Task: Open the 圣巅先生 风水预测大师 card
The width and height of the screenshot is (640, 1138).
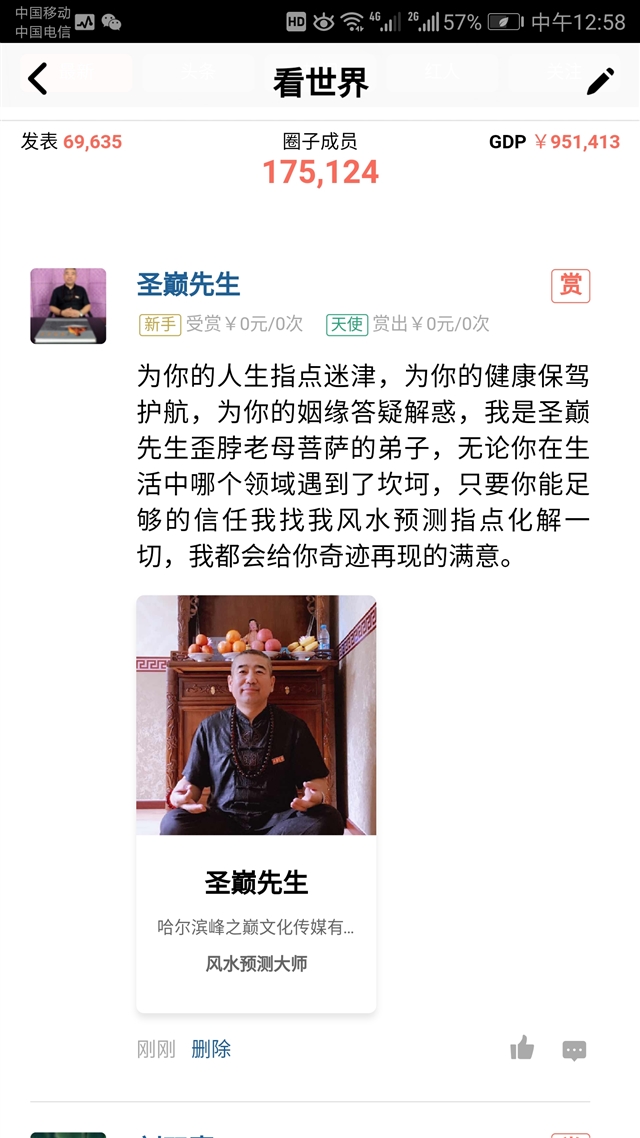Action: click(x=256, y=803)
